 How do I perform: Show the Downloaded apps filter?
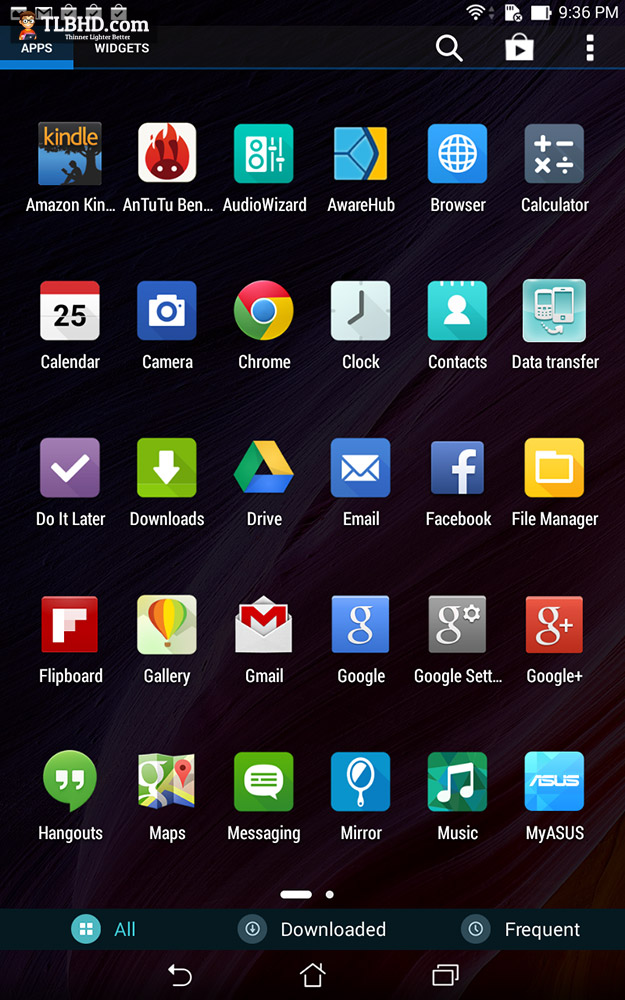[x=312, y=929]
